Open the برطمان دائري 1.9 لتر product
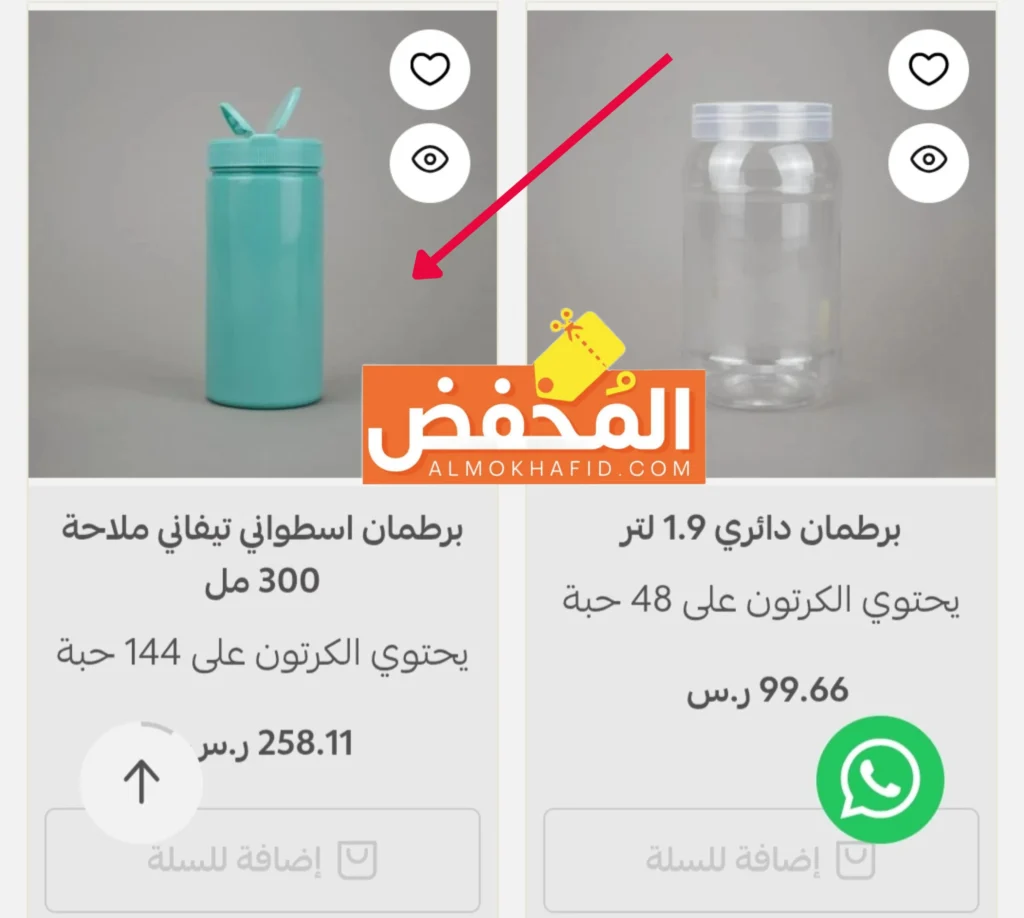 760,532
